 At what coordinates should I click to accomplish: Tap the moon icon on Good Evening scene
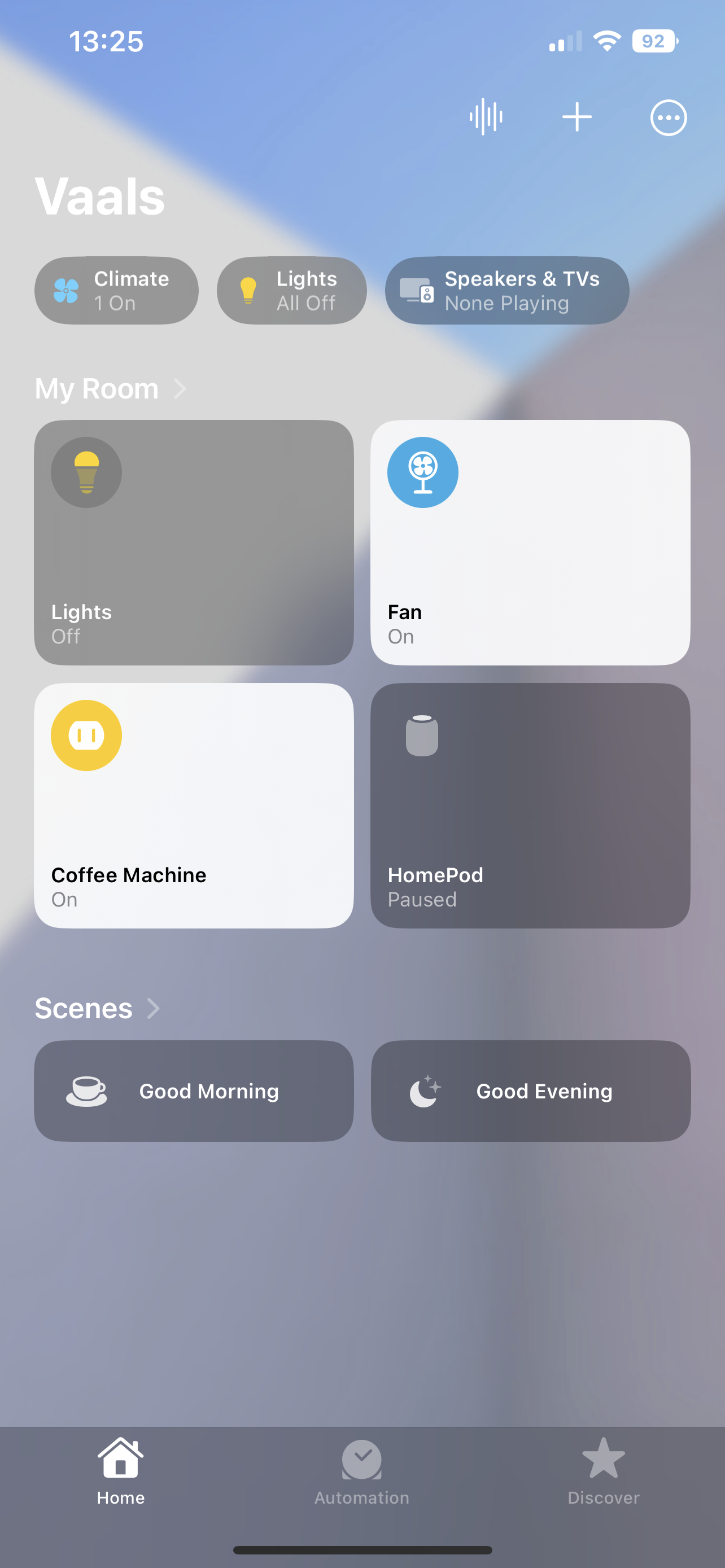point(424,1090)
